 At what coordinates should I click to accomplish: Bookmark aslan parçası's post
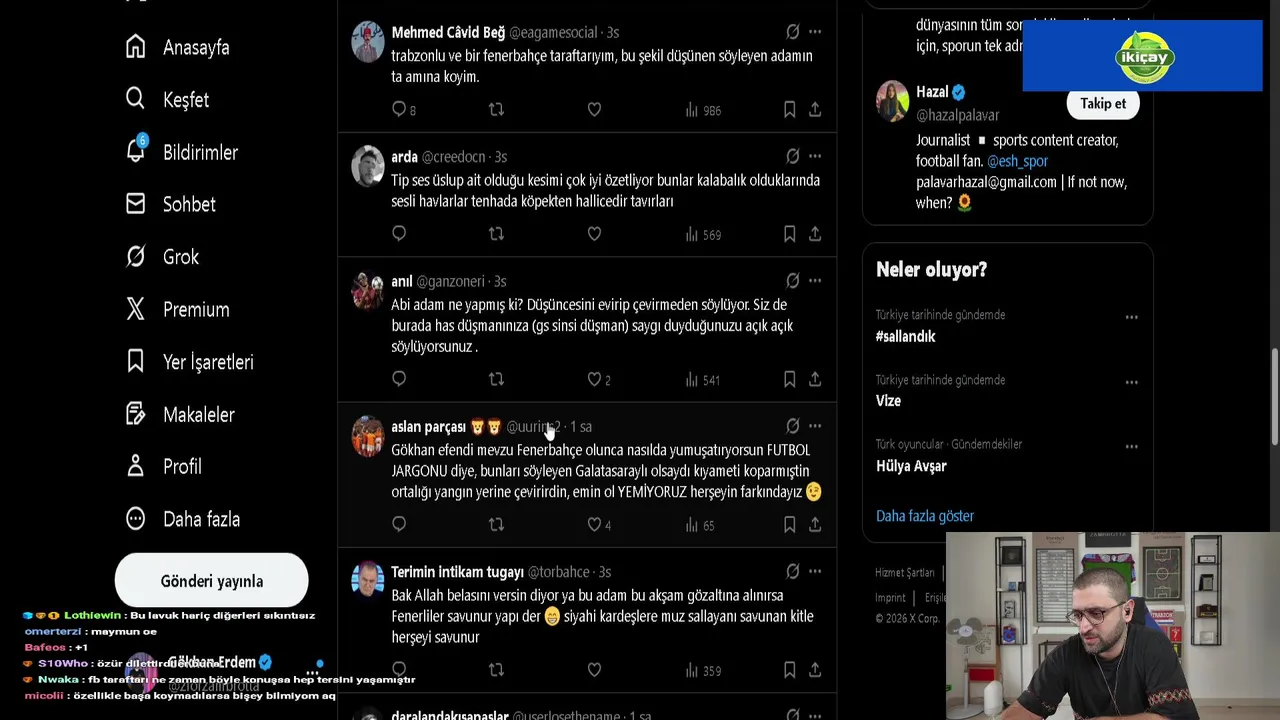pos(789,524)
